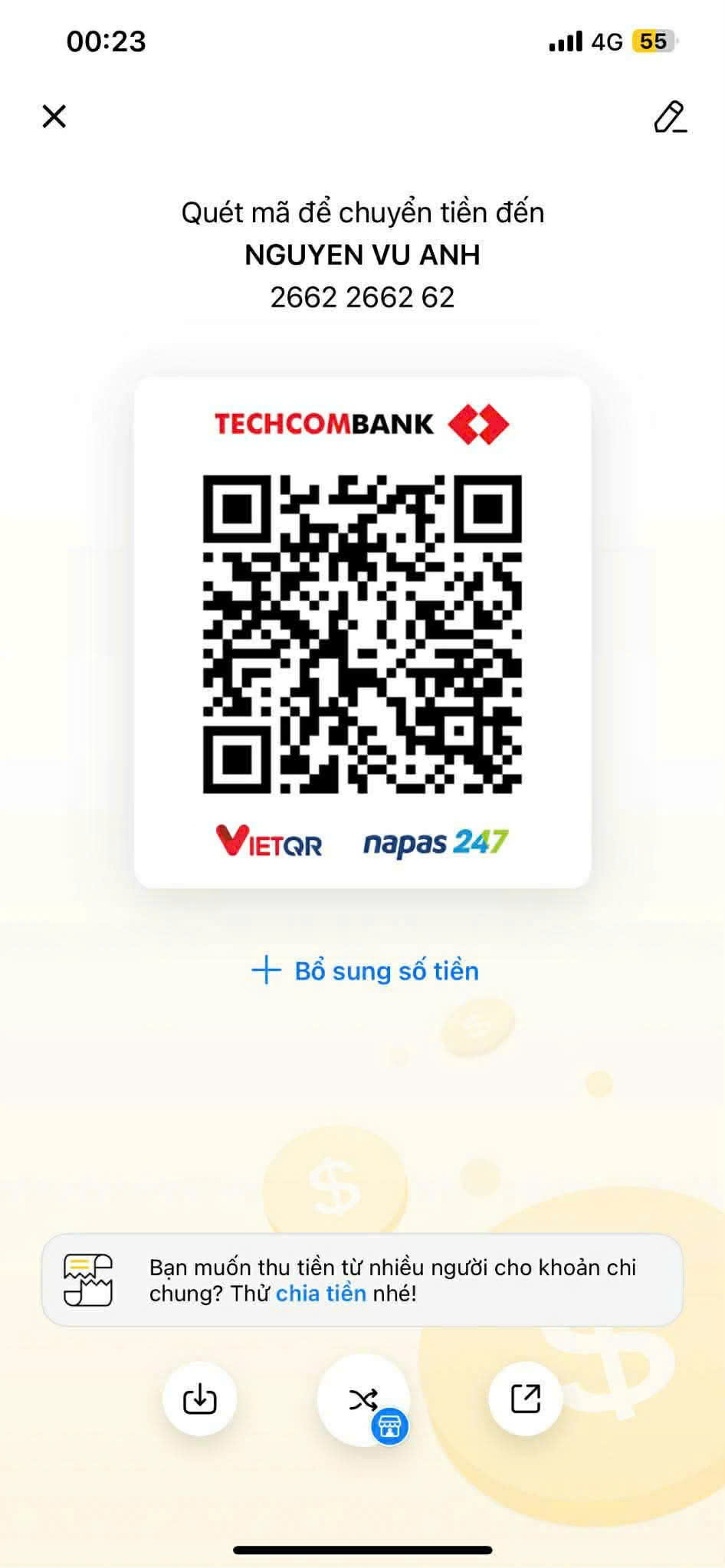Close the QR code screen
Viewport: 725px width, 1568px height.
(54, 117)
